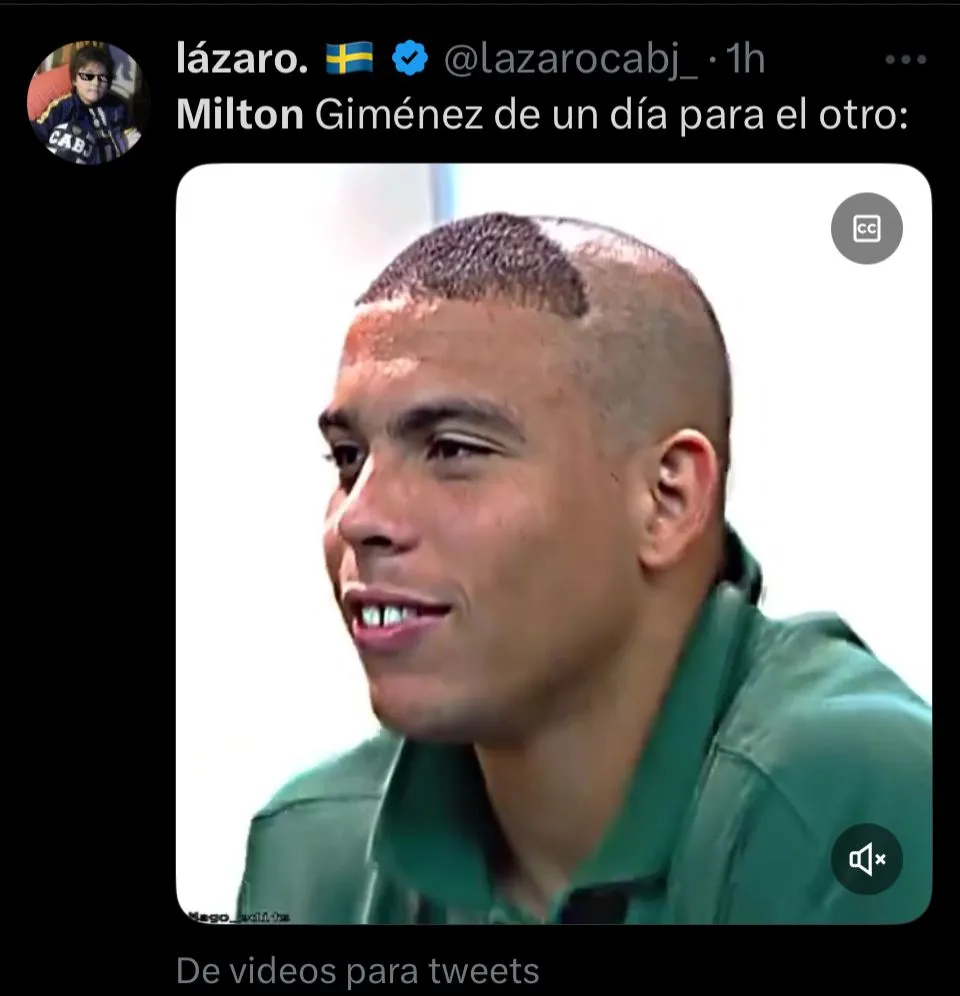Open the "De videos para tweets" source link
Screen dimensions: 960x996
click(x=357, y=970)
